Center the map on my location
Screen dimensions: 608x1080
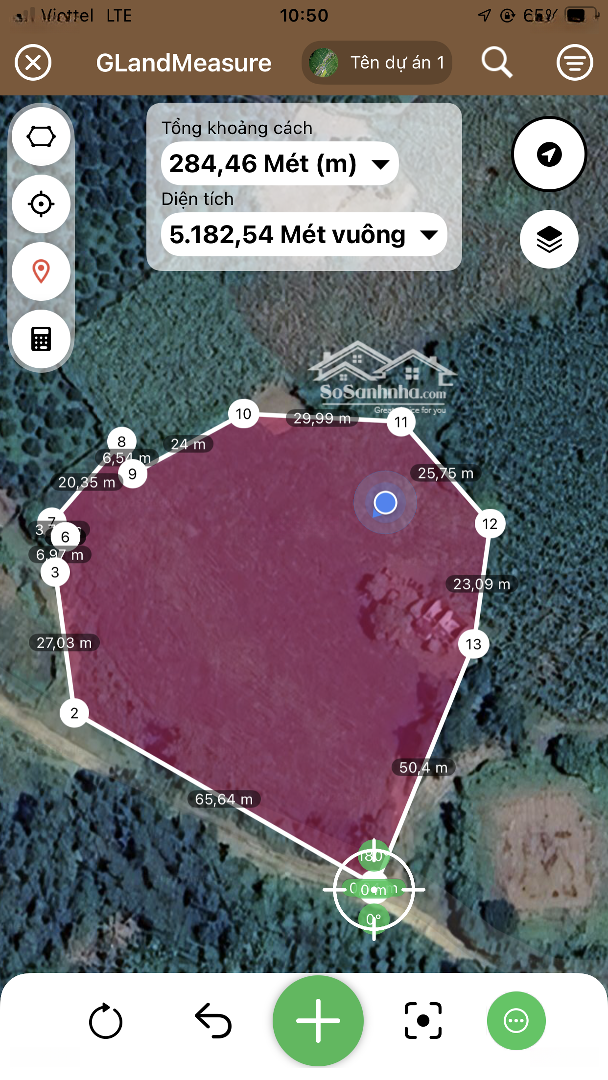[x=548, y=154]
